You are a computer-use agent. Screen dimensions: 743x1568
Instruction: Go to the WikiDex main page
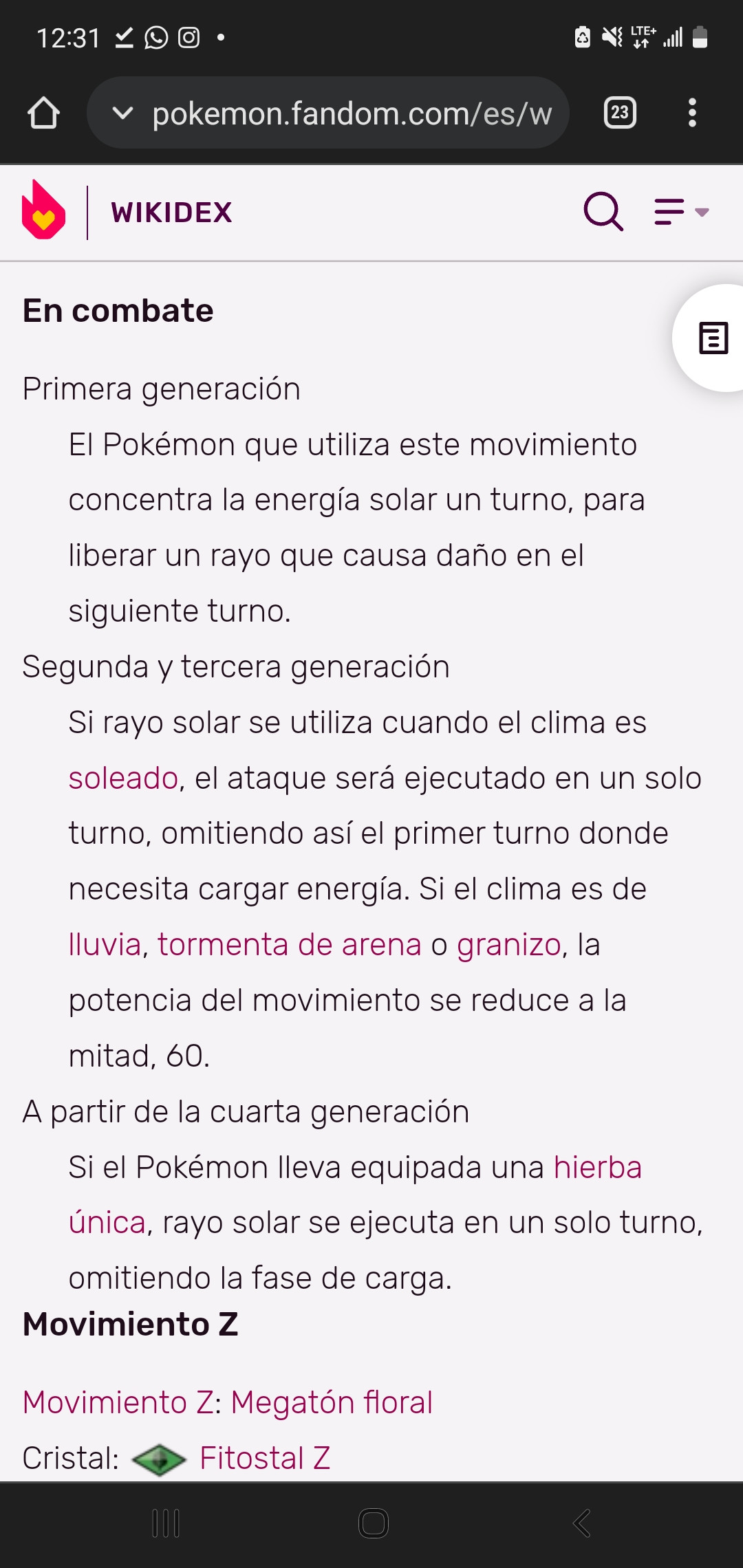click(172, 213)
